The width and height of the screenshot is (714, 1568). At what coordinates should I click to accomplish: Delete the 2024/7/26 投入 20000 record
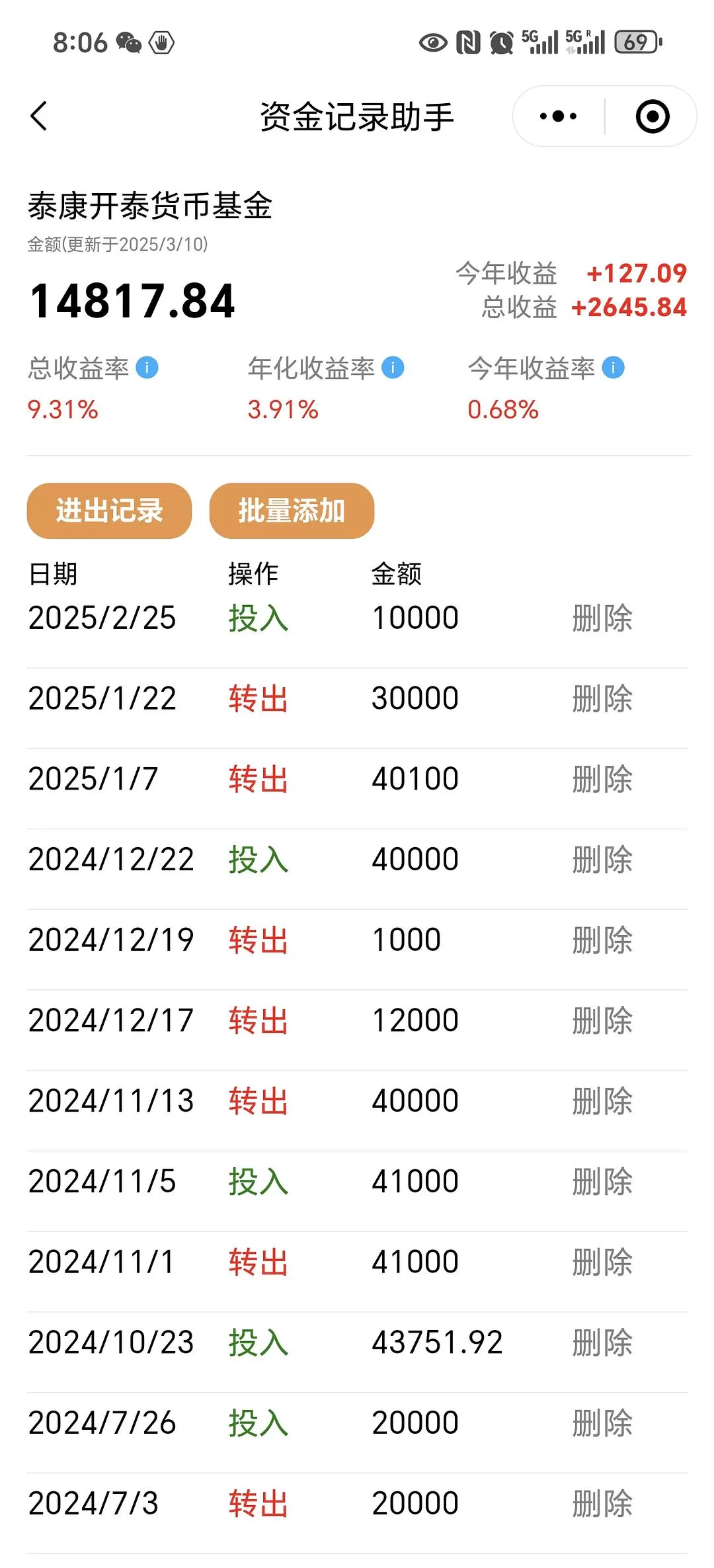602,1423
